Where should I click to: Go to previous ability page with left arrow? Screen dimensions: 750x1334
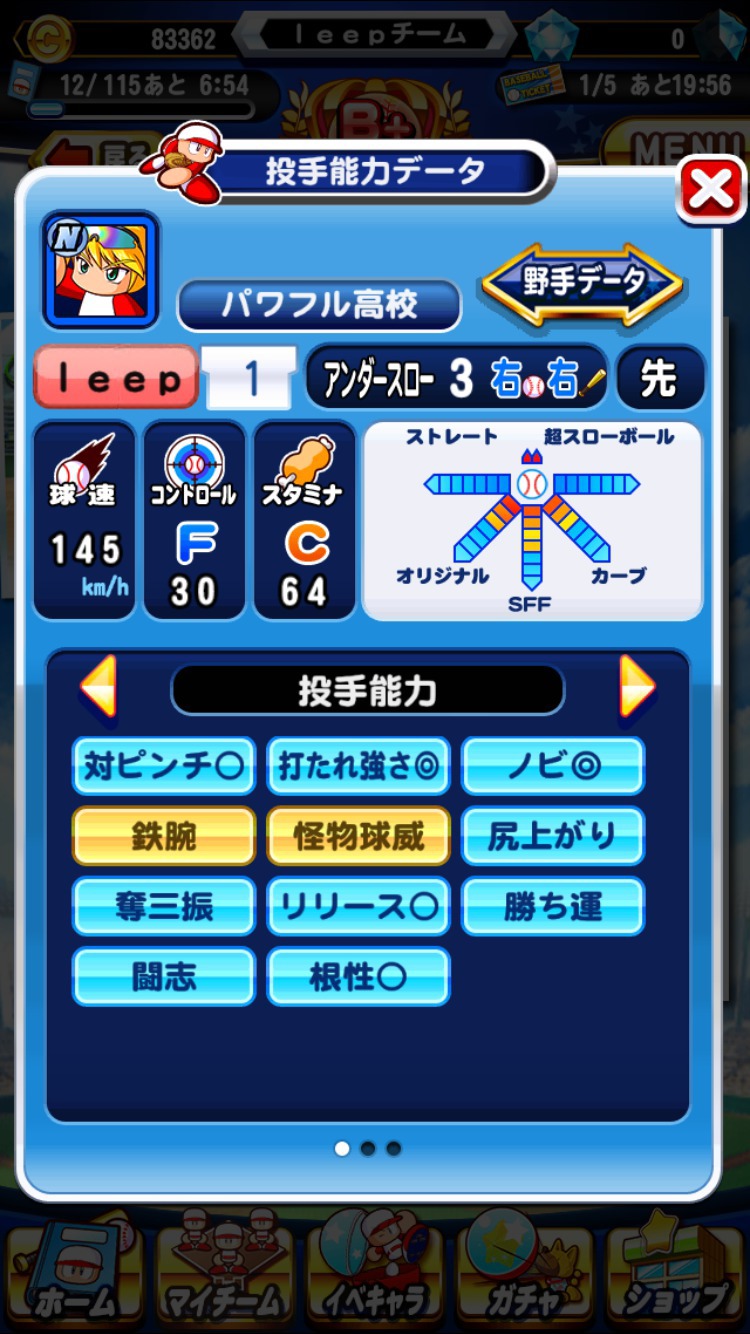(x=99, y=687)
